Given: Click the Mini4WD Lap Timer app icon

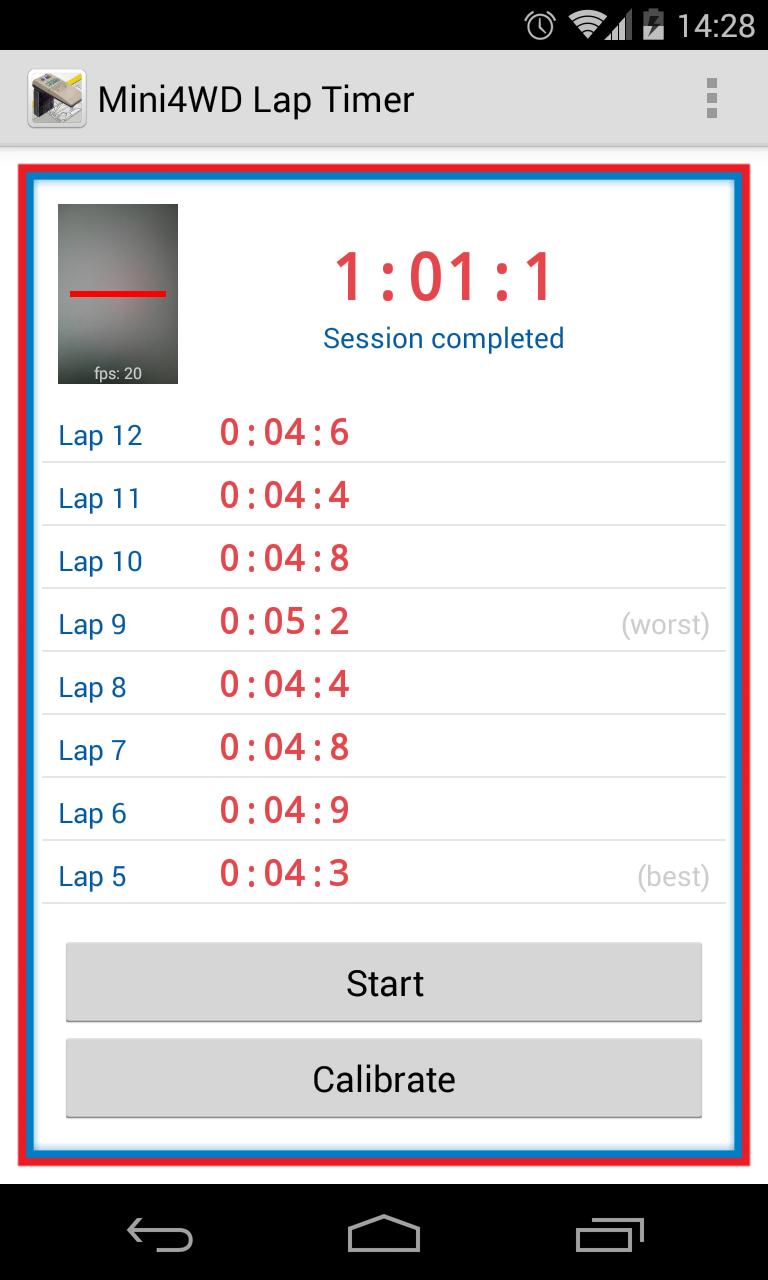Looking at the screenshot, I should pyautogui.click(x=55, y=97).
